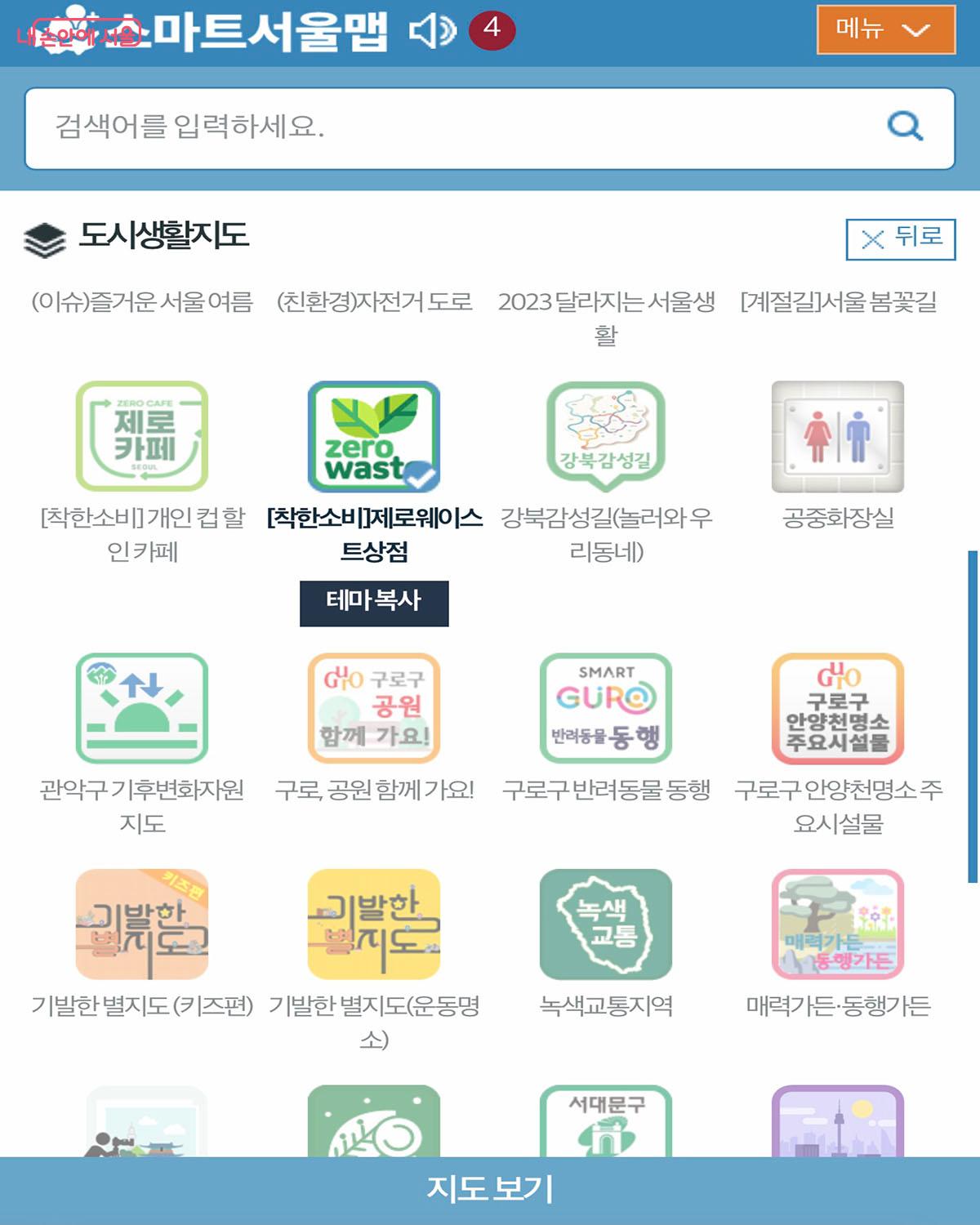
Task: Tap the magnifier search icon
Action: click(x=905, y=127)
